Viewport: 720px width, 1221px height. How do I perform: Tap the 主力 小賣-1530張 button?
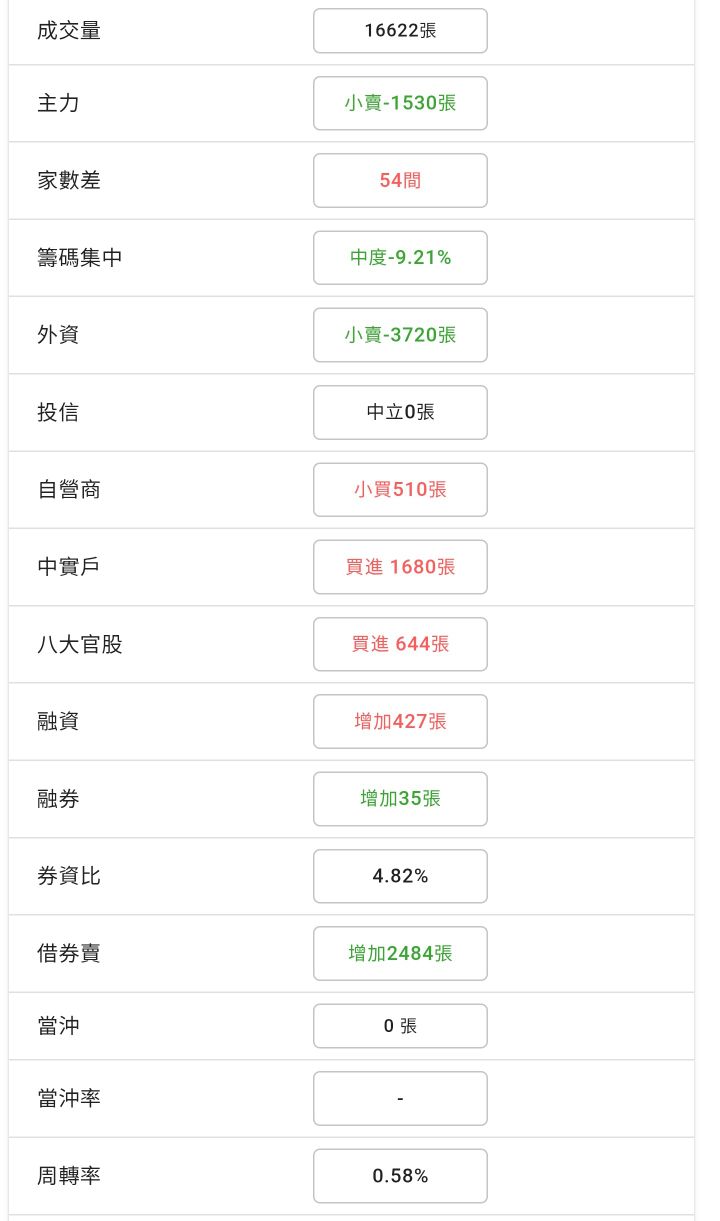400,103
